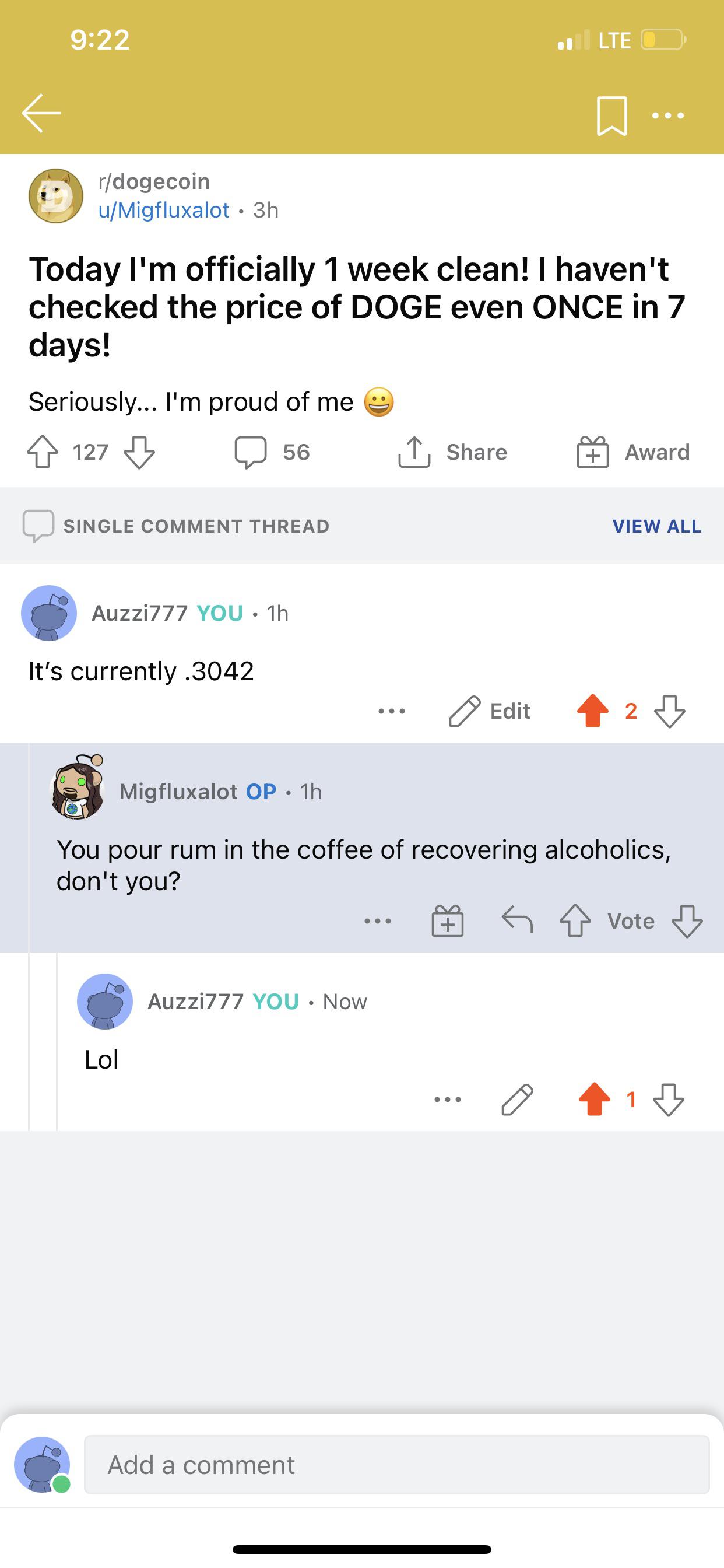Reply to Migfluxalot's rum comment
The height and width of the screenshot is (1568, 724).
(517, 921)
